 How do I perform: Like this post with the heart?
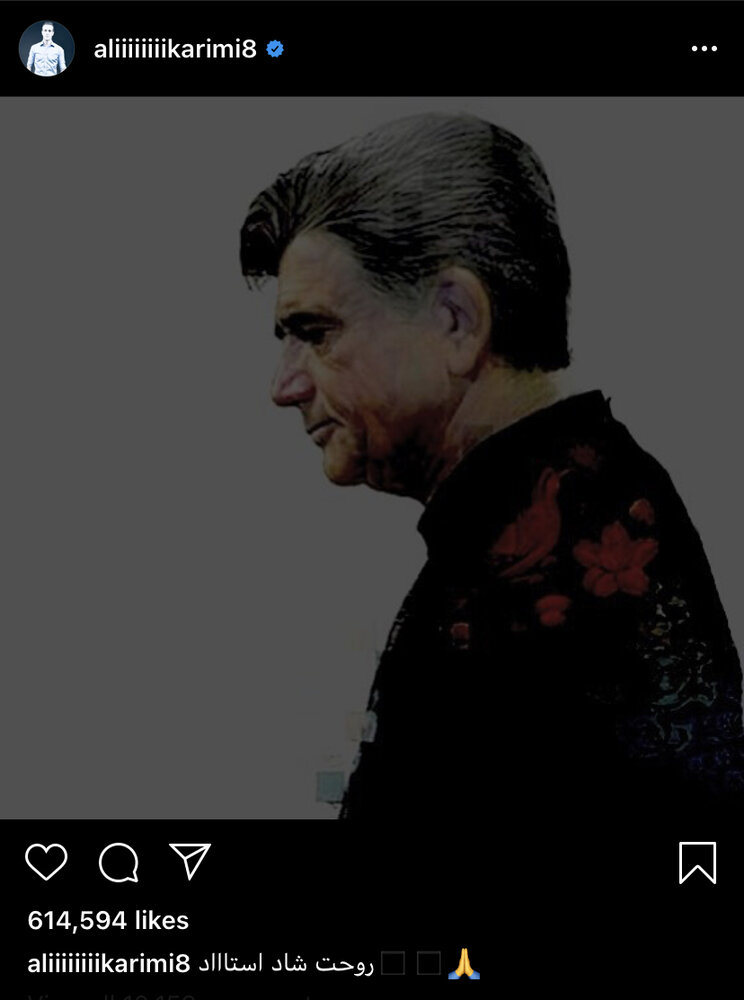[46, 862]
